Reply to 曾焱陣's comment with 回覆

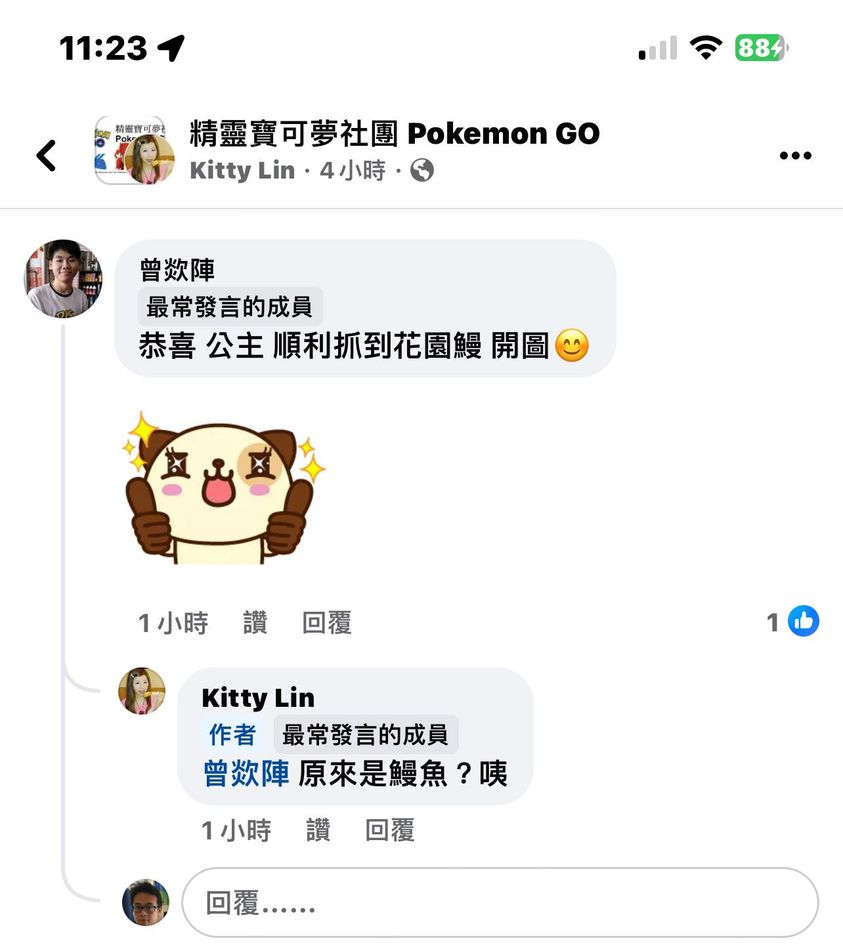[327, 623]
